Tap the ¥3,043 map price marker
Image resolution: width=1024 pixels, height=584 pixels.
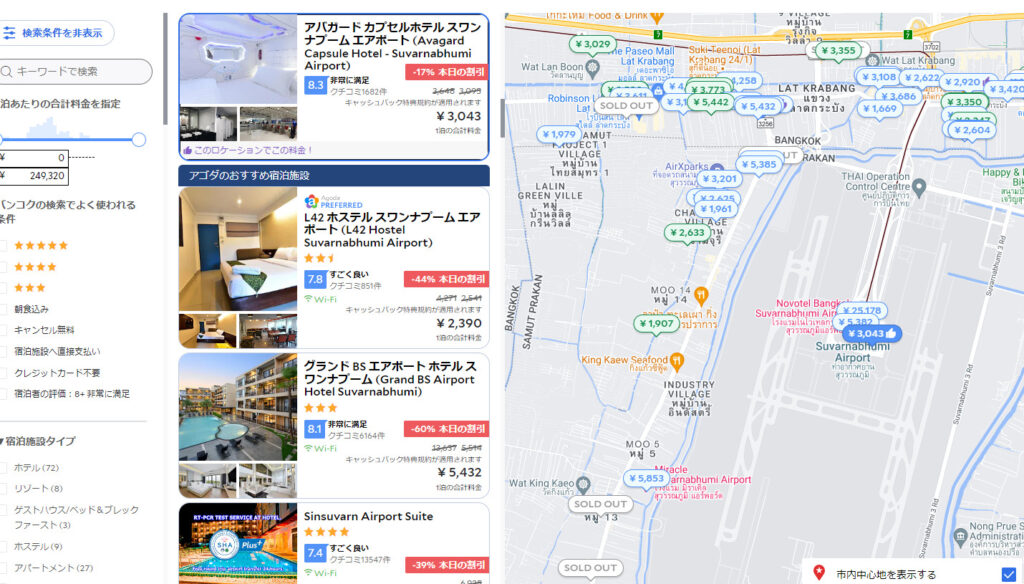tap(871, 334)
